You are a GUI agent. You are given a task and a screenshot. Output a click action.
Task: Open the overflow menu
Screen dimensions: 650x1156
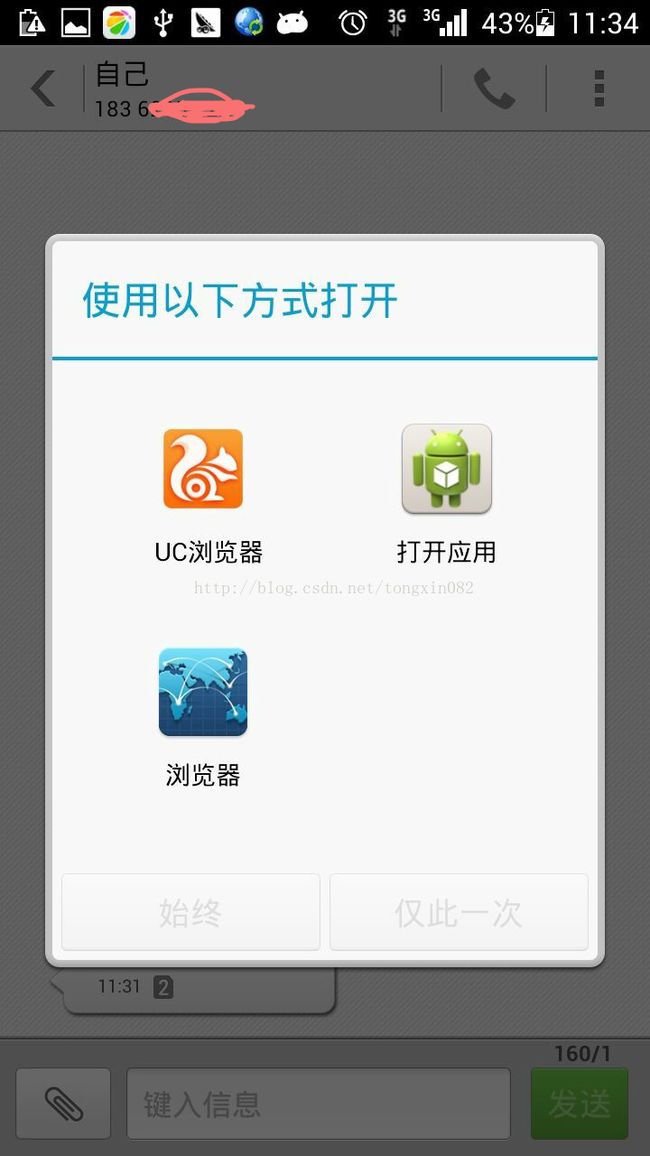point(599,89)
